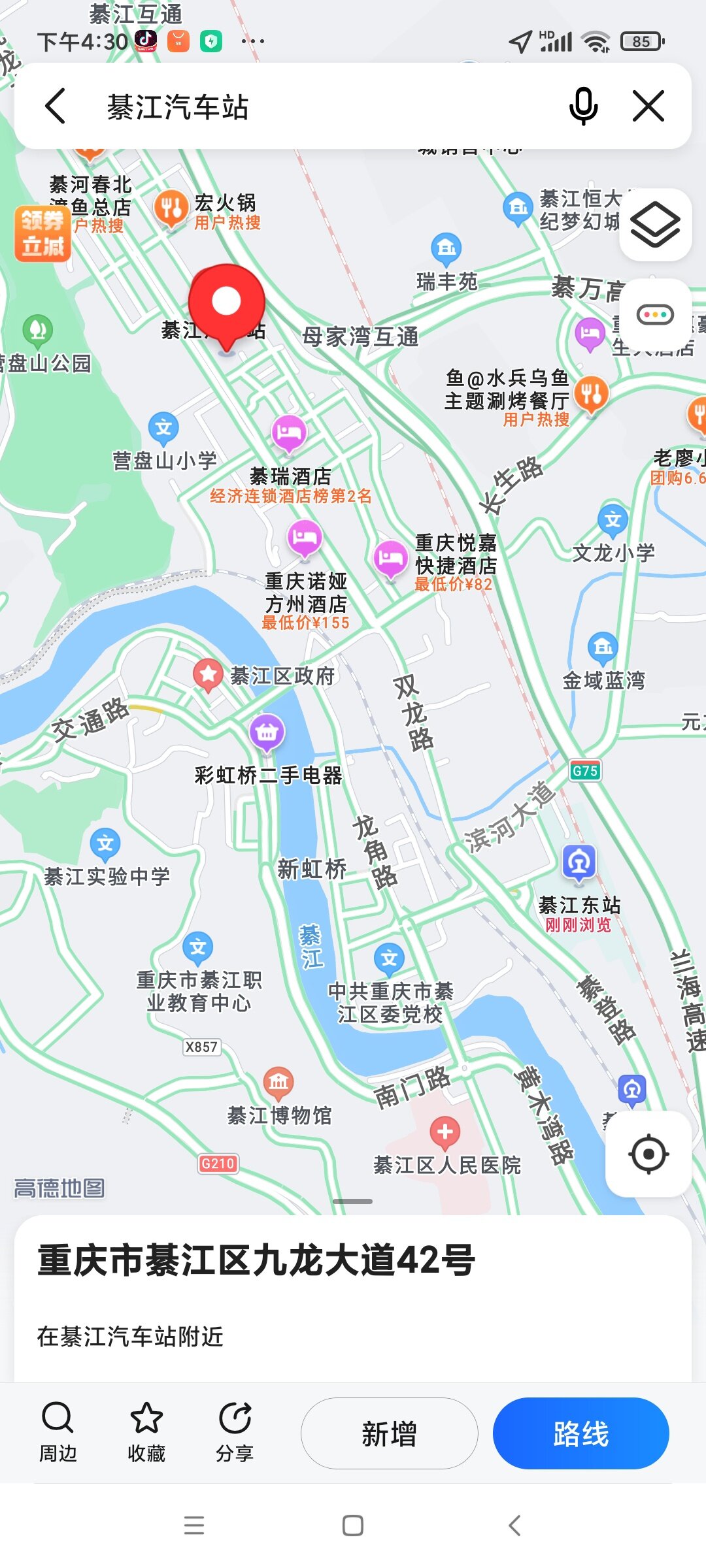The image size is (706, 1568).
Task: Clear the search with the X button
Action: (x=648, y=106)
